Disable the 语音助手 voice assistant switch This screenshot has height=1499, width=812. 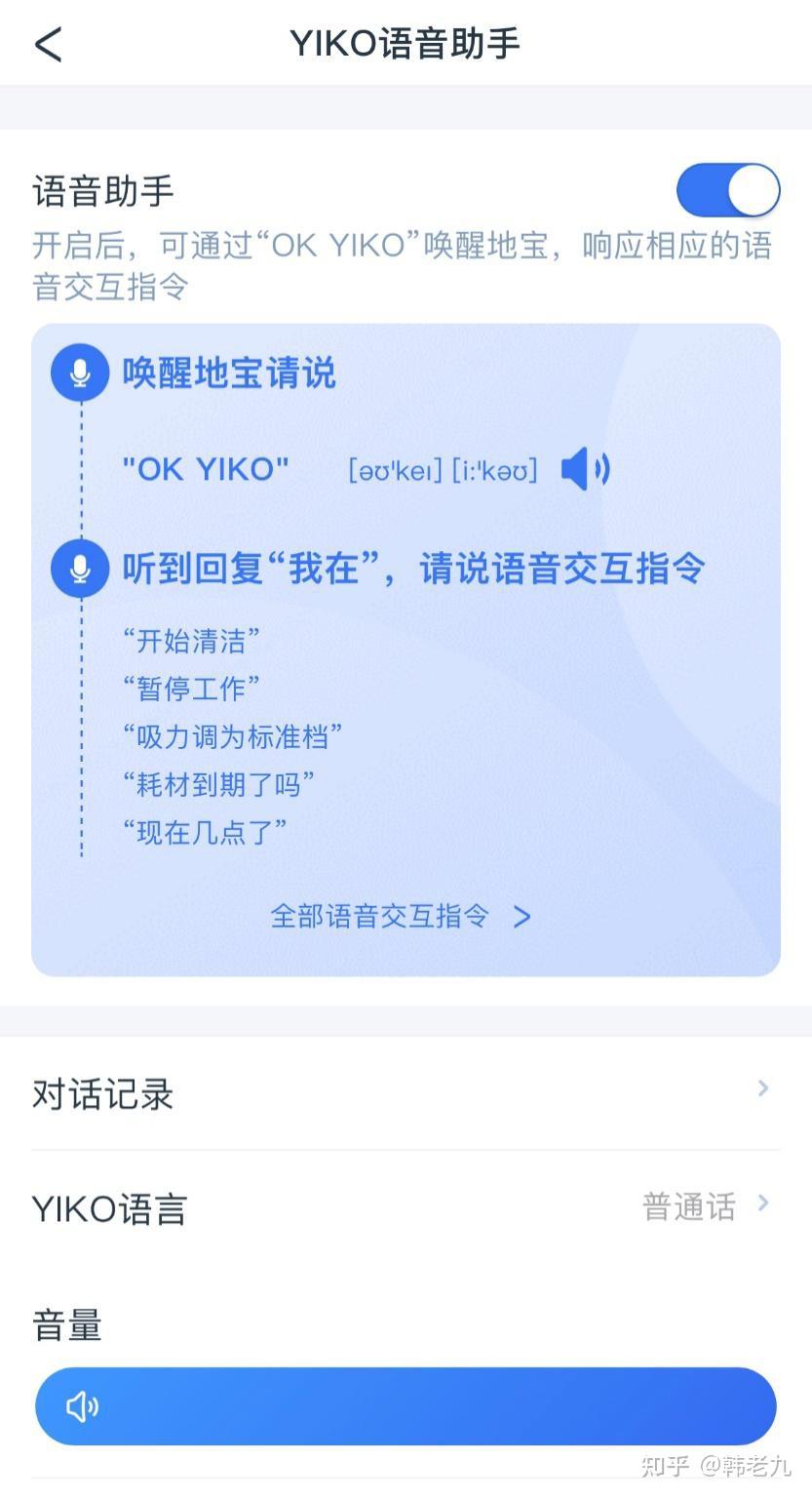click(727, 190)
